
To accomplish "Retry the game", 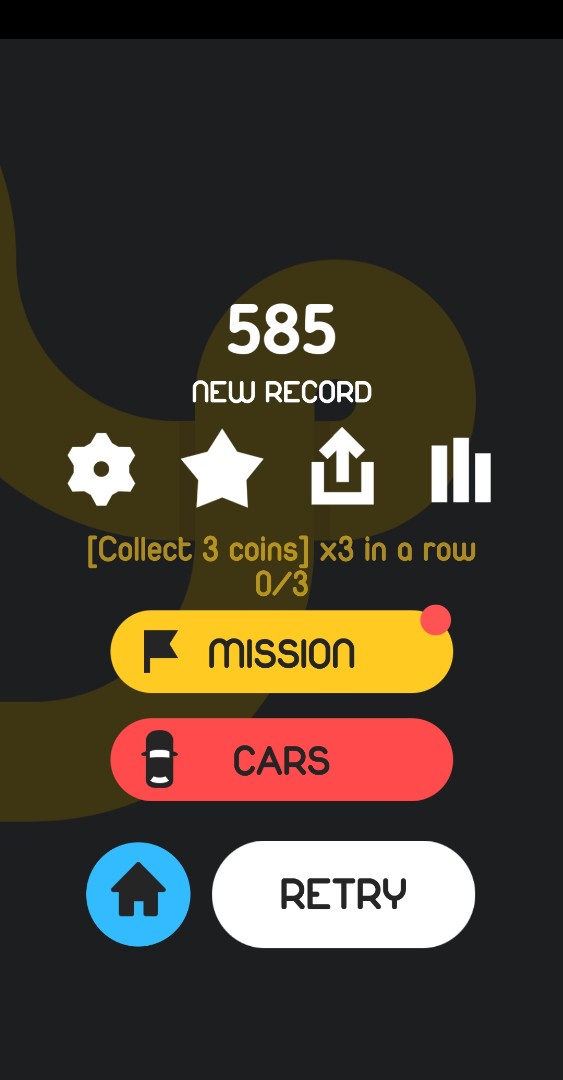I will tap(343, 894).
